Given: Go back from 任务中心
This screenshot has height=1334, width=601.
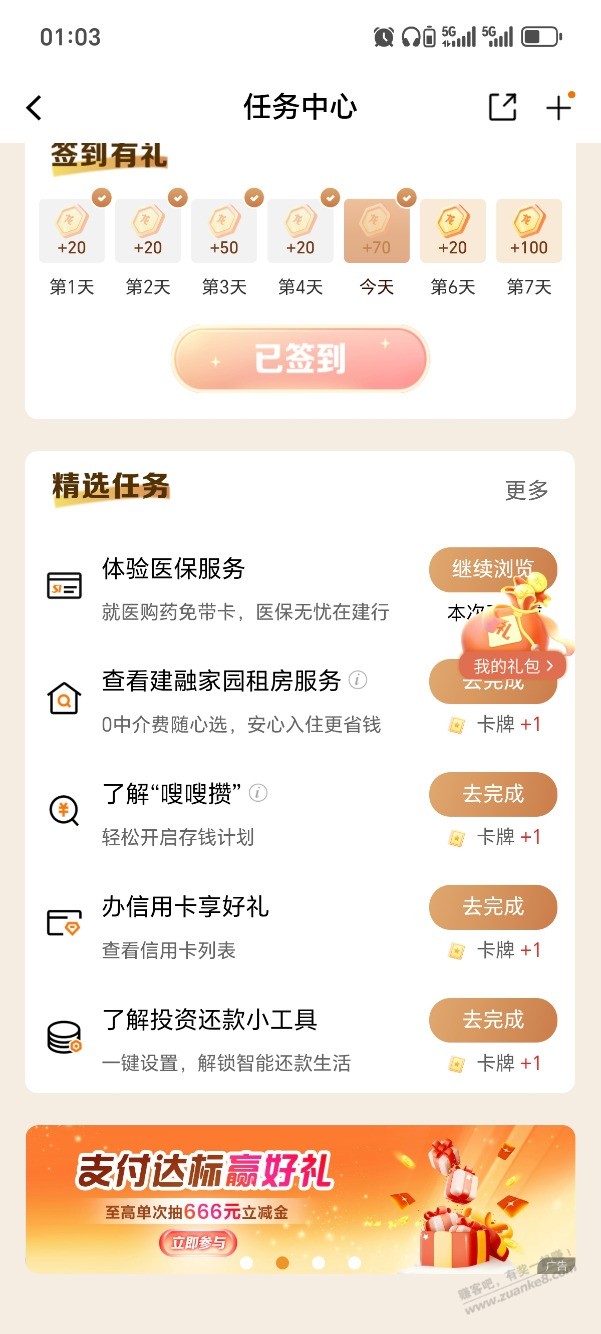Looking at the screenshot, I should (x=35, y=108).
